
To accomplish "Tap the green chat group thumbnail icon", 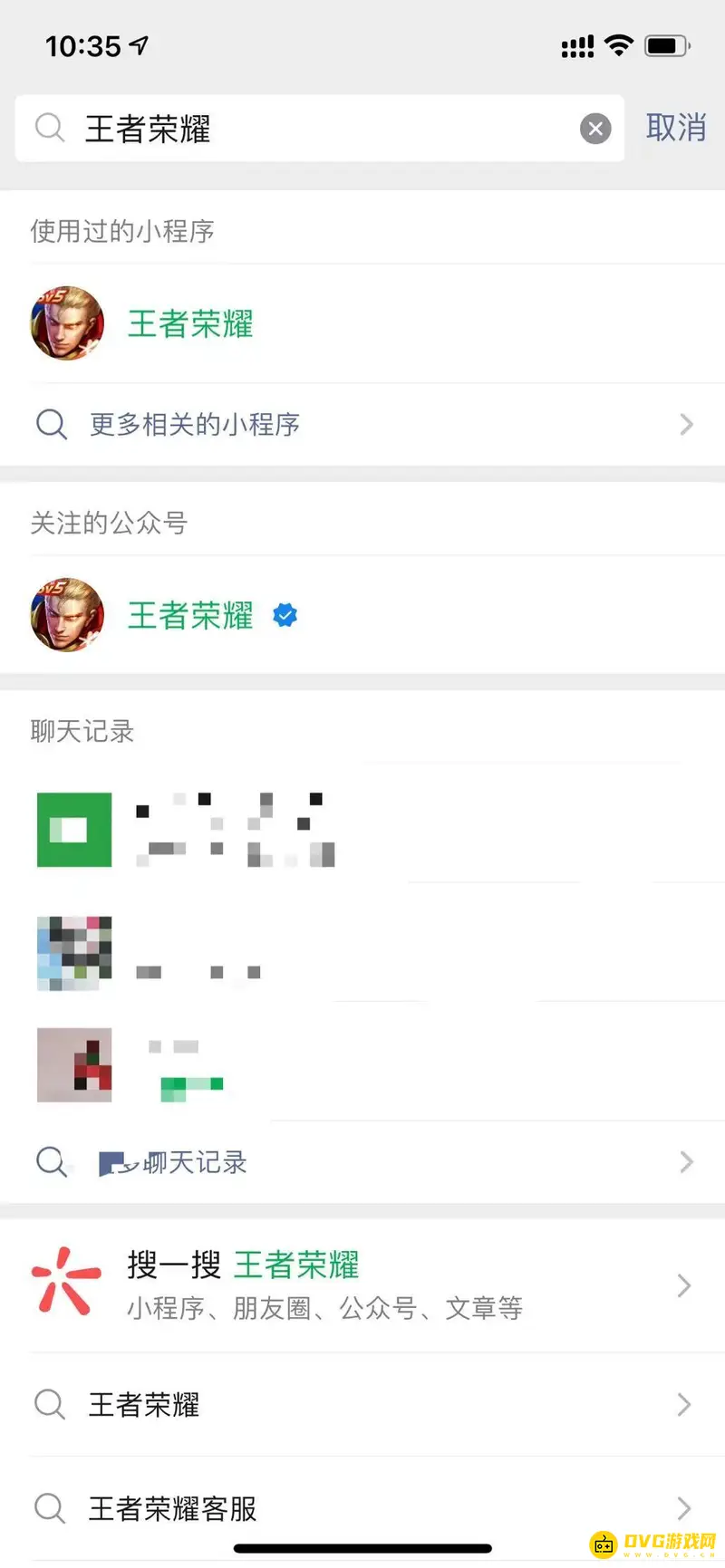I will (73, 830).
